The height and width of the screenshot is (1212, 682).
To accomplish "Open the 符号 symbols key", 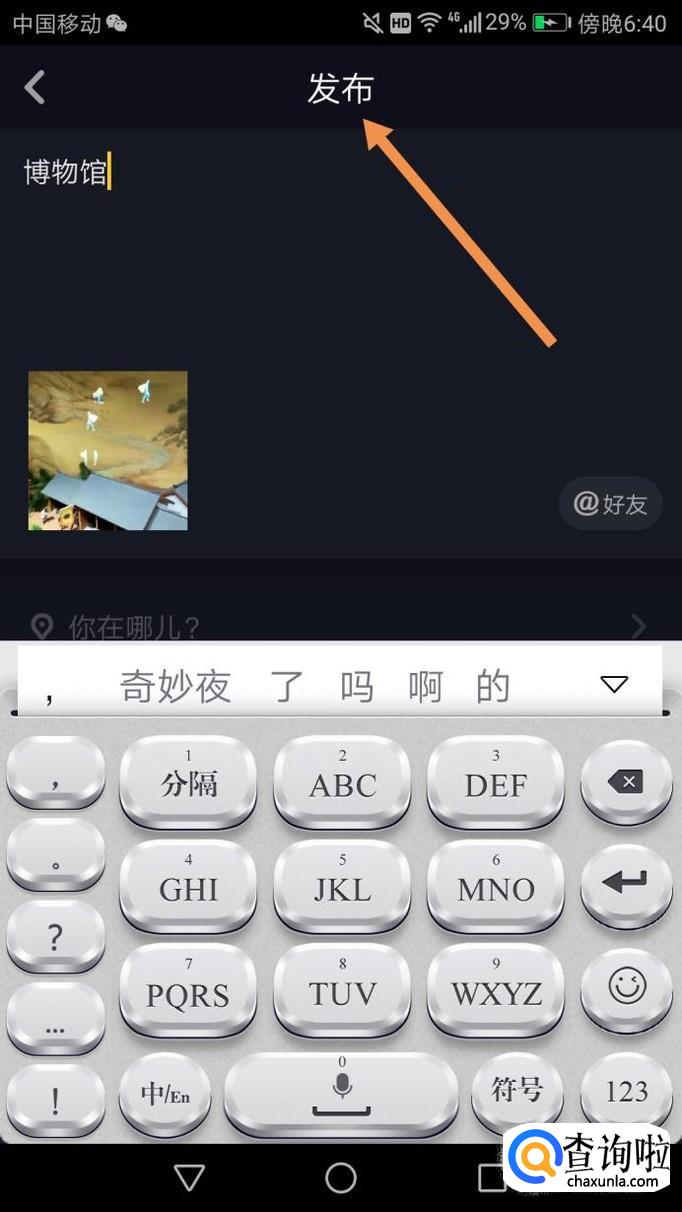I will click(x=517, y=1090).
